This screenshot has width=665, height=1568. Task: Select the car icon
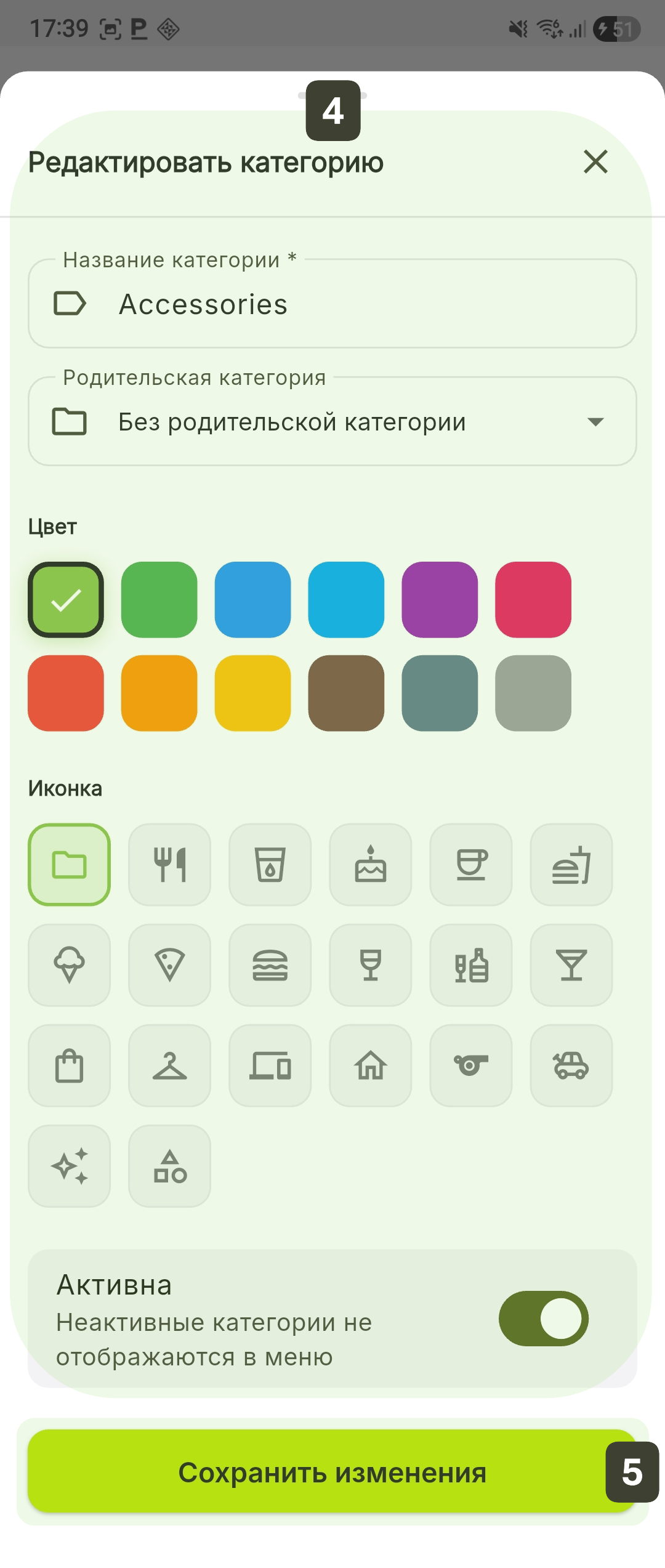[571, 1065]
